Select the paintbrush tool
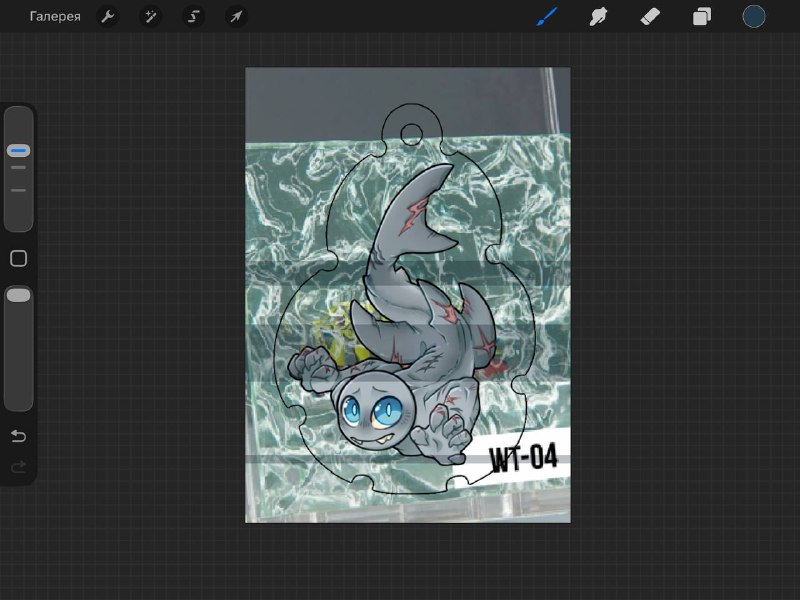This screenshot has height=600, width=800. (x=546, y=16)
